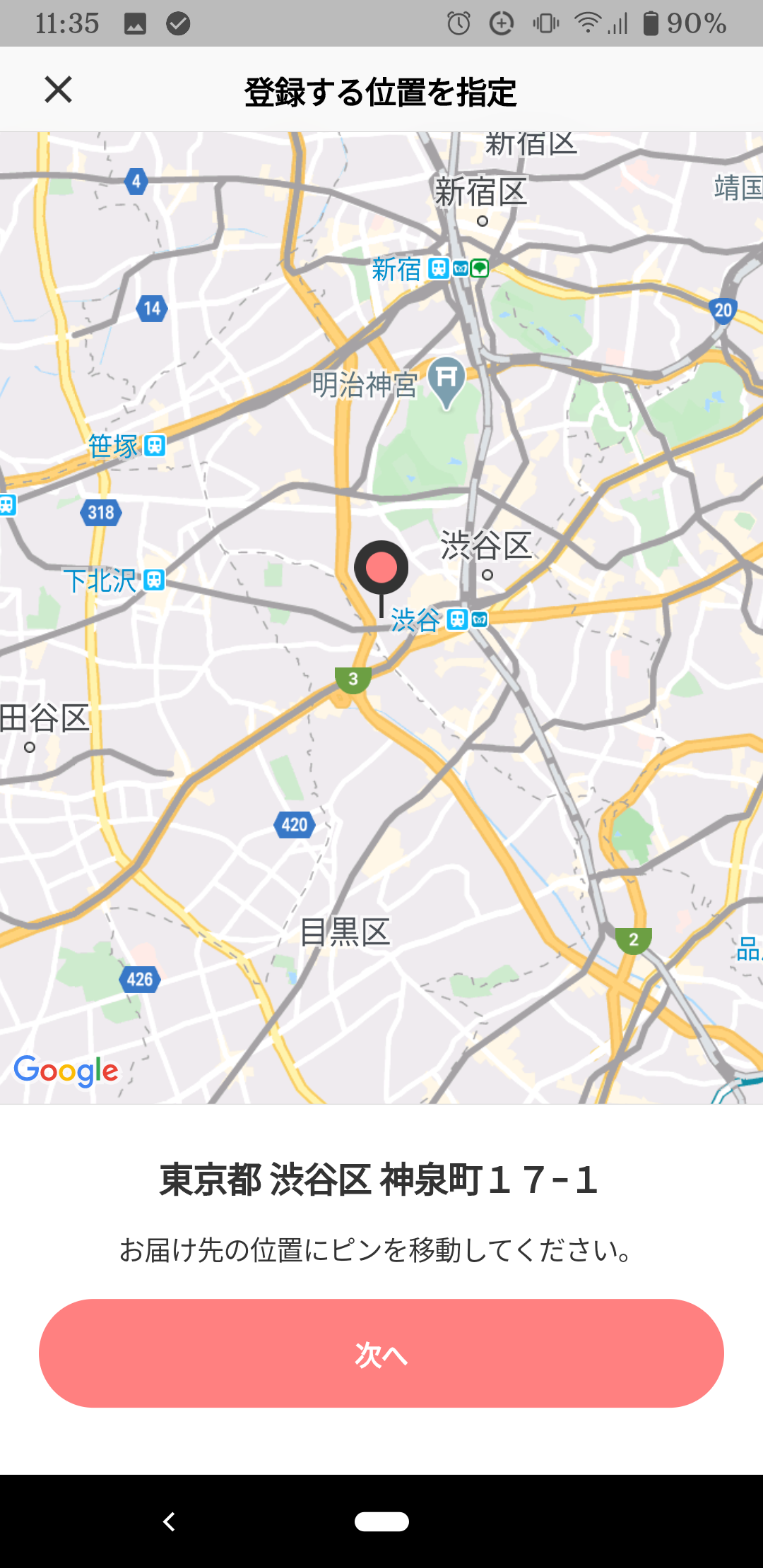
Task: Tap the 次へ button to proceed
Action: tap(381, 1353)
